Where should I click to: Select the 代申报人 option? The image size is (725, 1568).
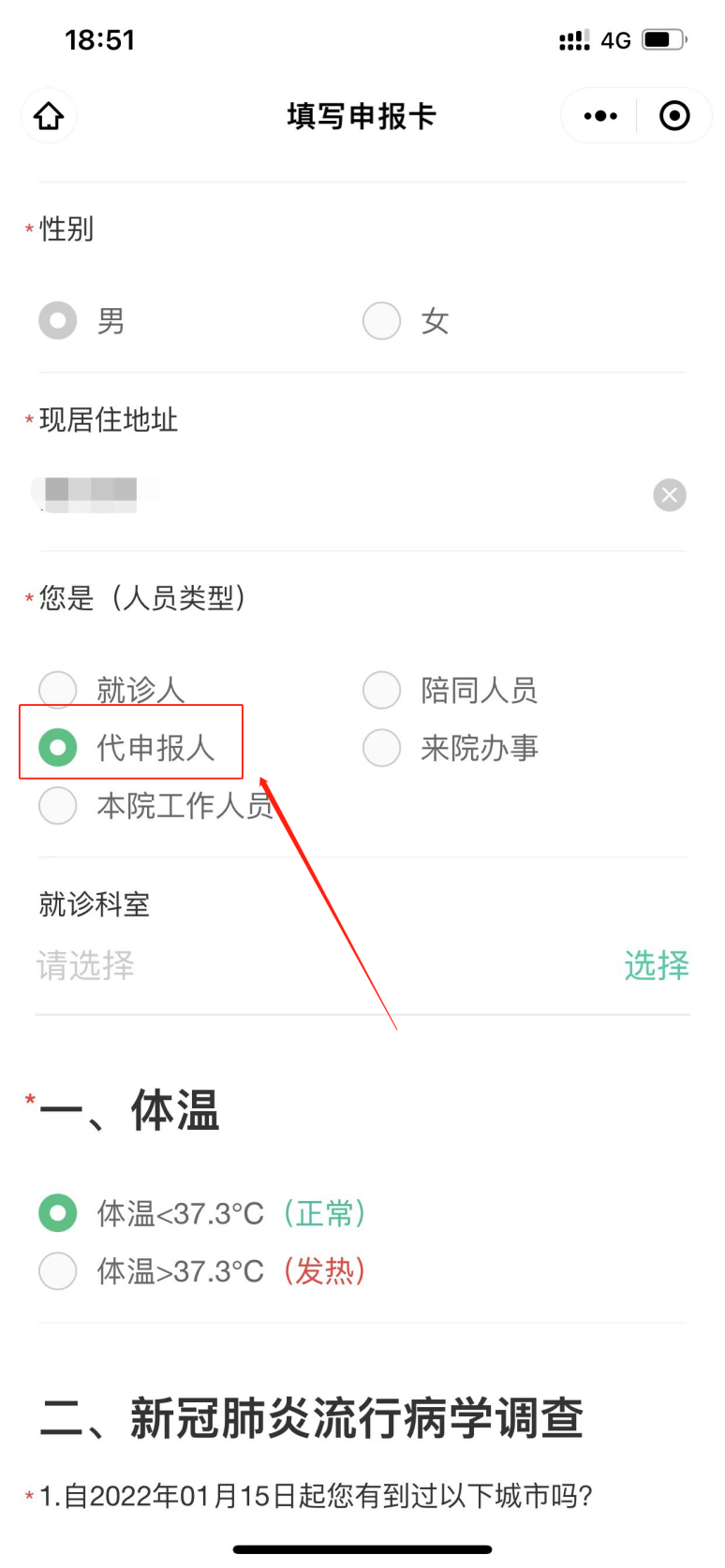pyautogui.click(x=58, y=747)
